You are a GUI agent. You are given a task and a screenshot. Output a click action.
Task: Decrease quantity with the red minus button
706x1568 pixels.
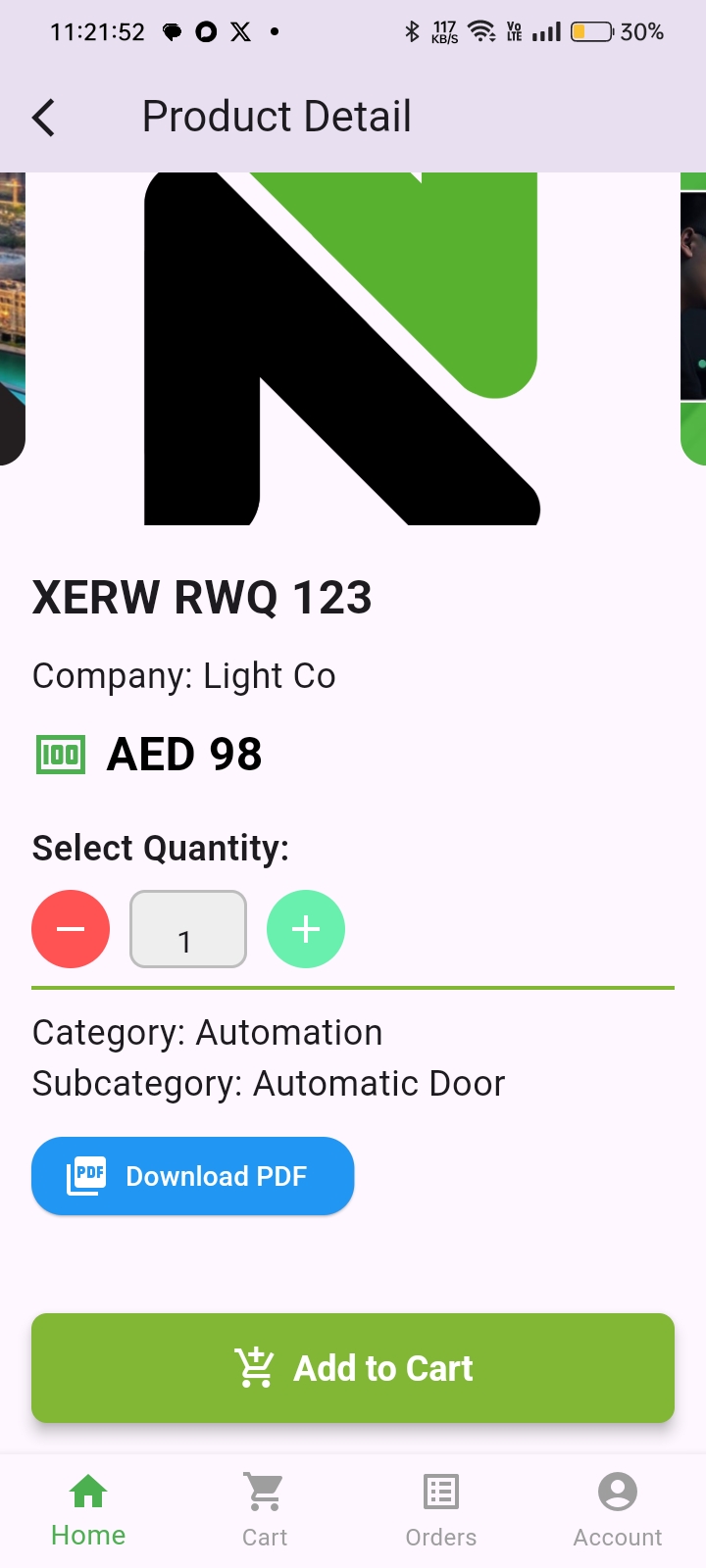pos(71,929)
